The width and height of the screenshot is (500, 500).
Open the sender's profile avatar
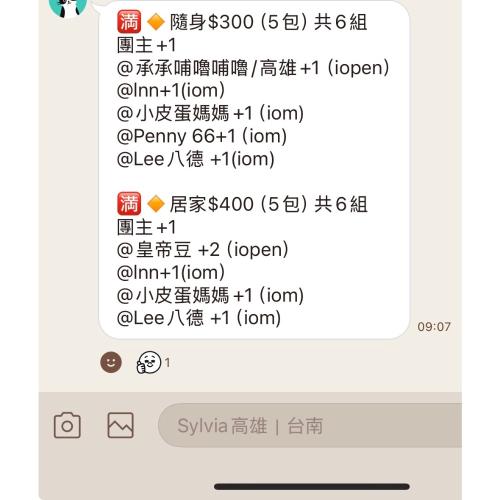(x=68, y=5)
